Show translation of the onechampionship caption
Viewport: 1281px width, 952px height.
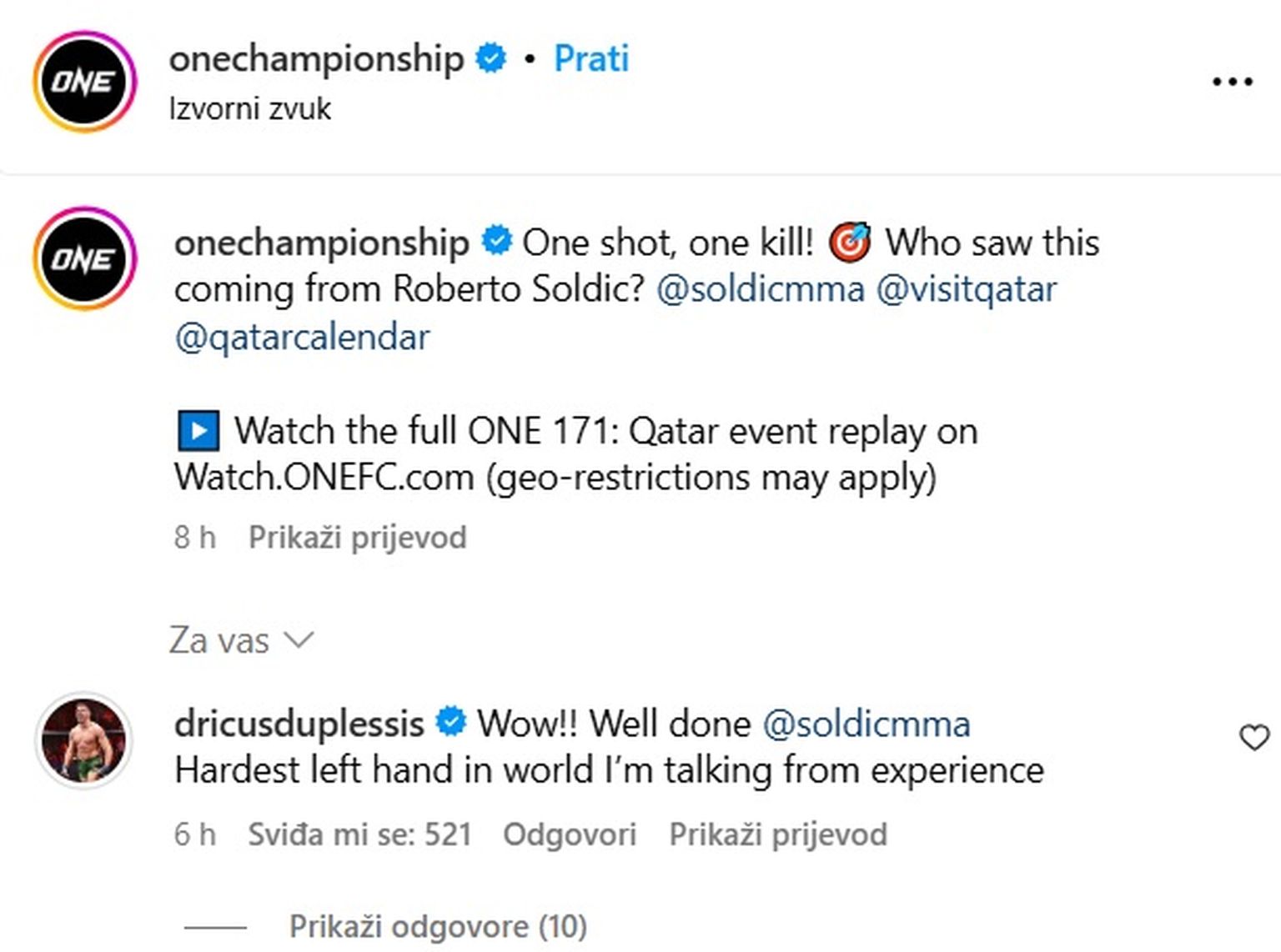(357, 538)
